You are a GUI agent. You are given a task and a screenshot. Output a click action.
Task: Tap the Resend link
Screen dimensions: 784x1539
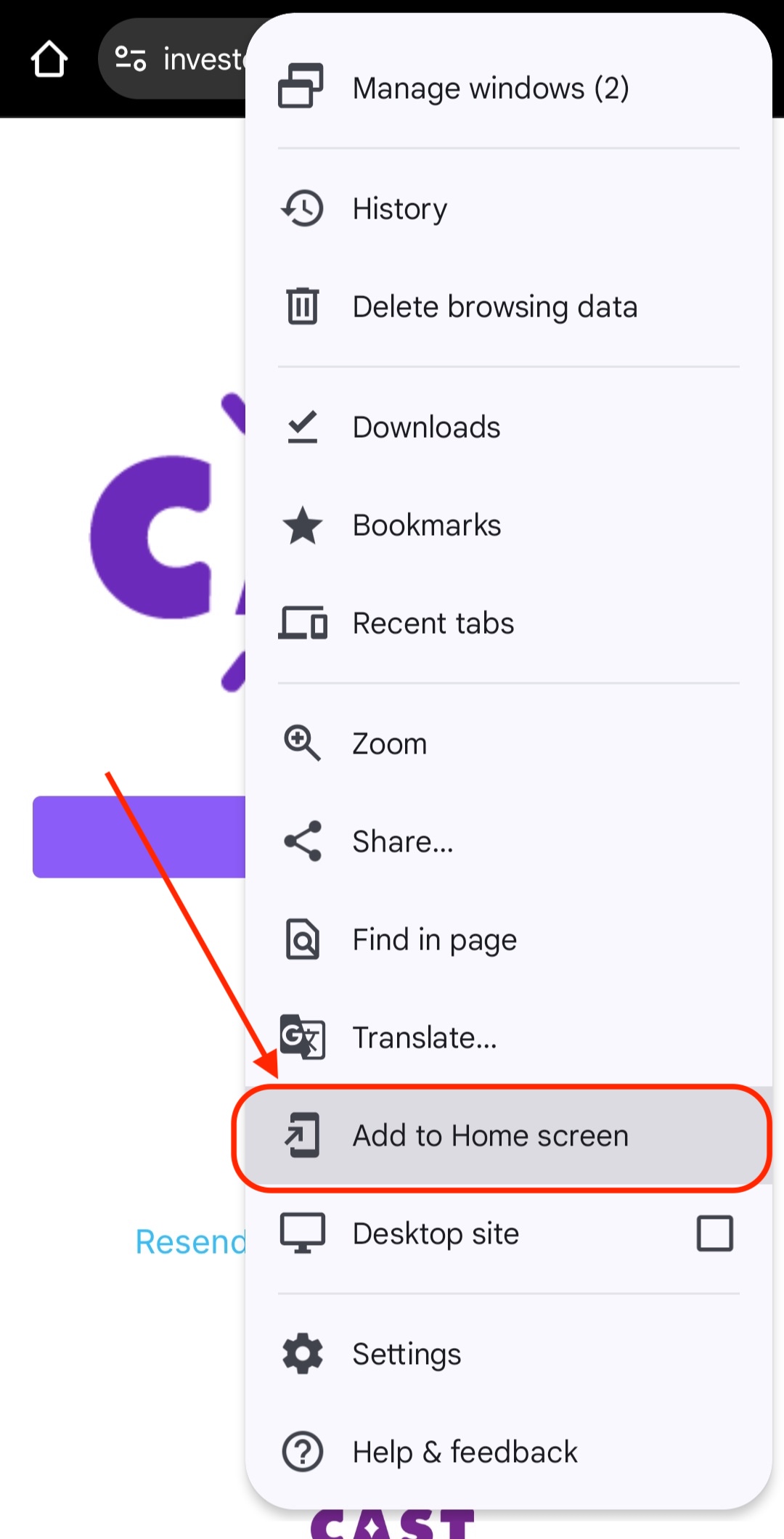190,1242
